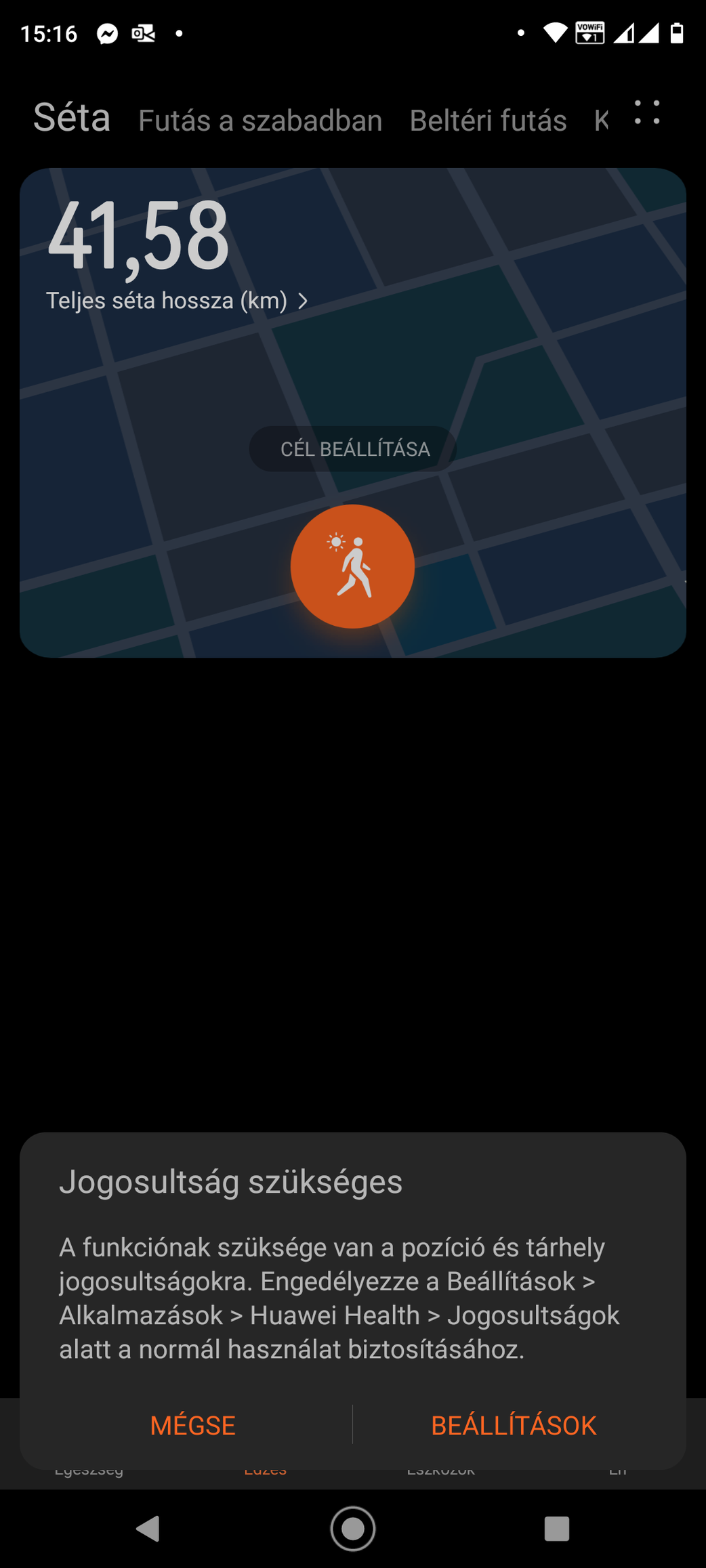Open BEÁLLÍTÁSOK to grant permissions
Screen dimensions: 706x1568
514,1425
